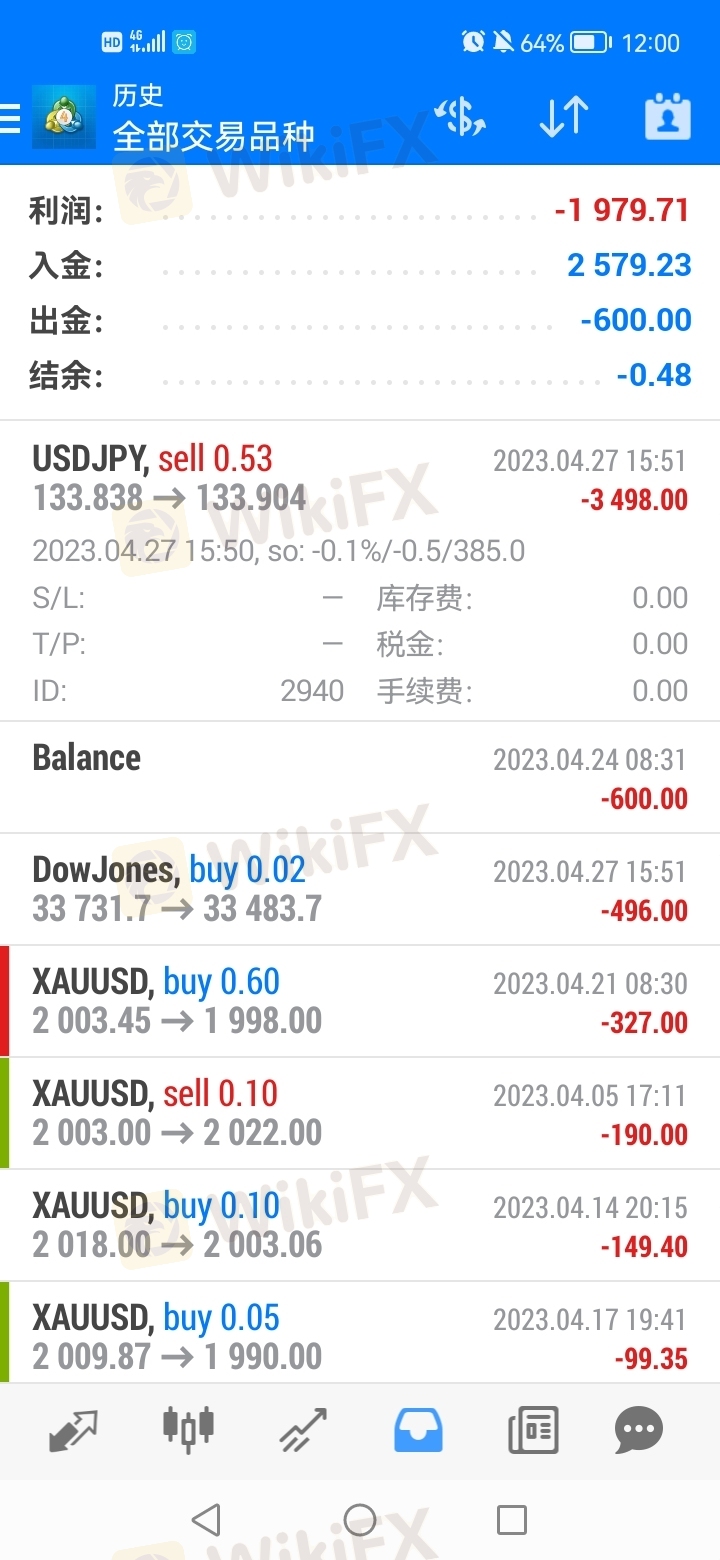Tap the system home button
This screenshot has height=1560, width=720.
pos(360,1520)
